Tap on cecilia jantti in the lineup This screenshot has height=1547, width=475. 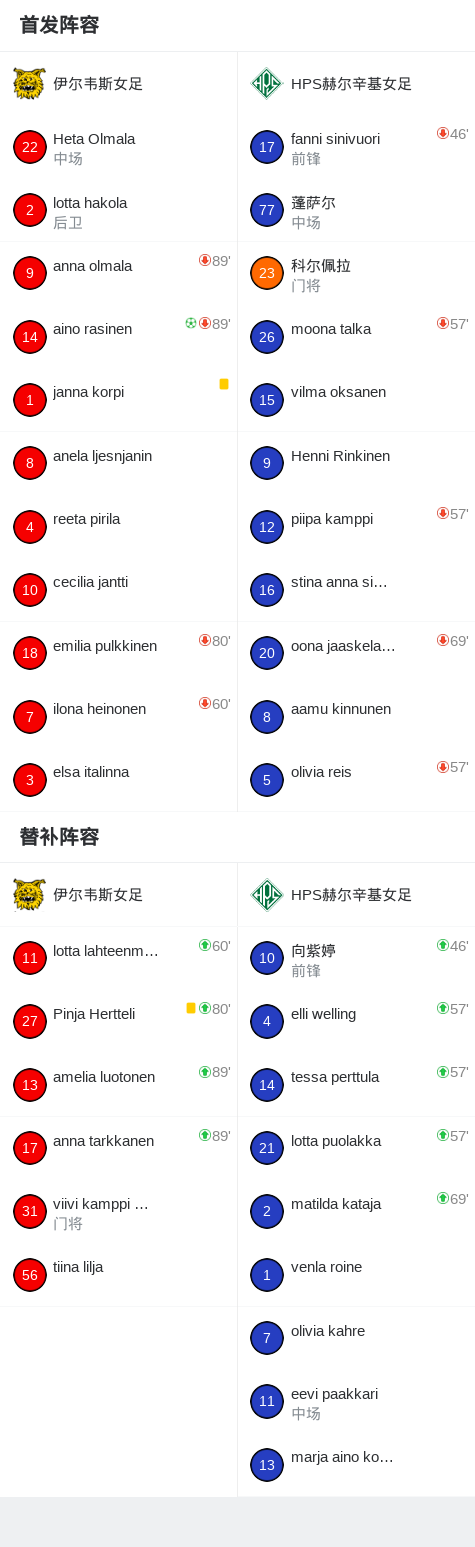point(118,590)
